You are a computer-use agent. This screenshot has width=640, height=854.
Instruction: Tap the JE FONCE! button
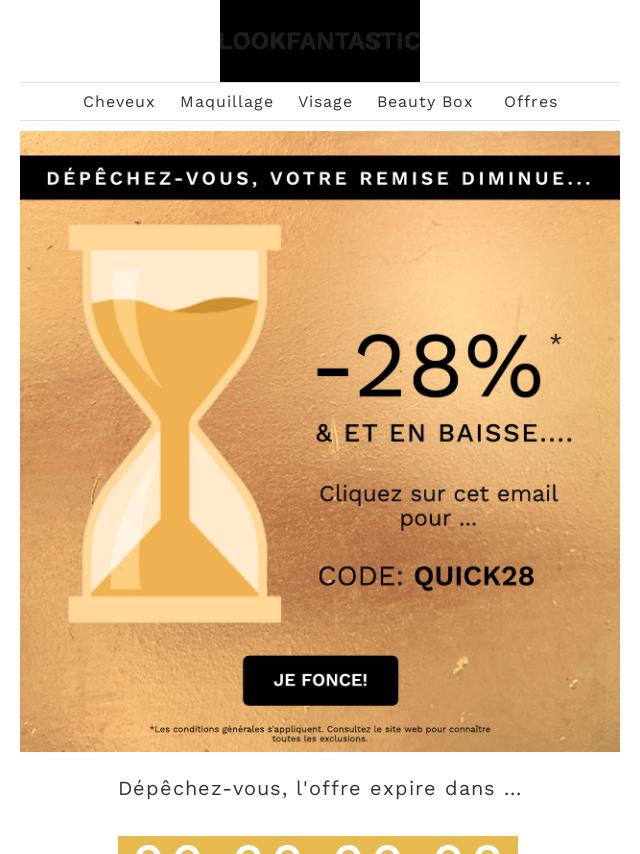pyautogui.click(x=320, y=680)
